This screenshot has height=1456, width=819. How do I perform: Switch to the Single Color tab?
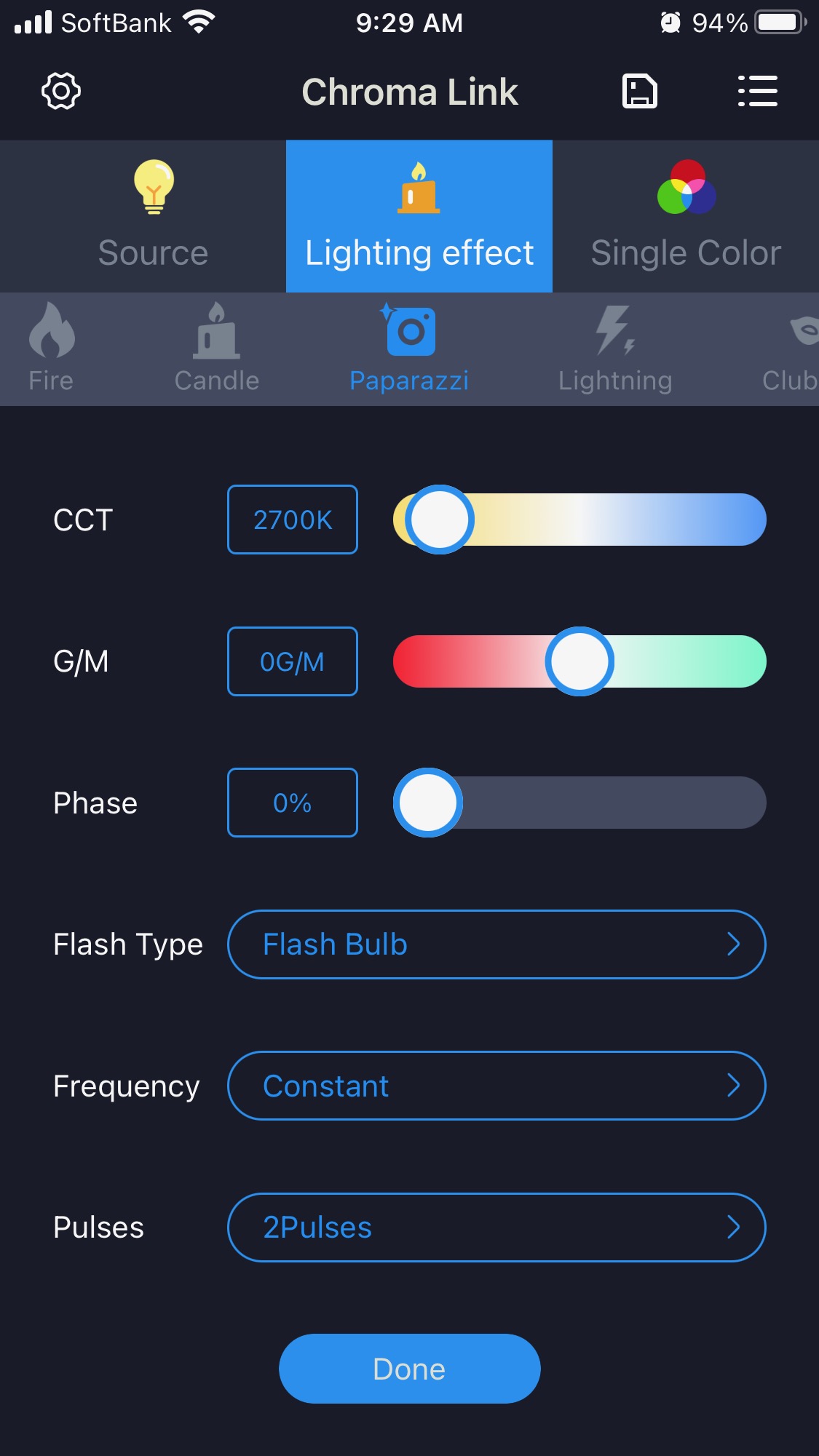pyautogui.click(x=686, y=216)
